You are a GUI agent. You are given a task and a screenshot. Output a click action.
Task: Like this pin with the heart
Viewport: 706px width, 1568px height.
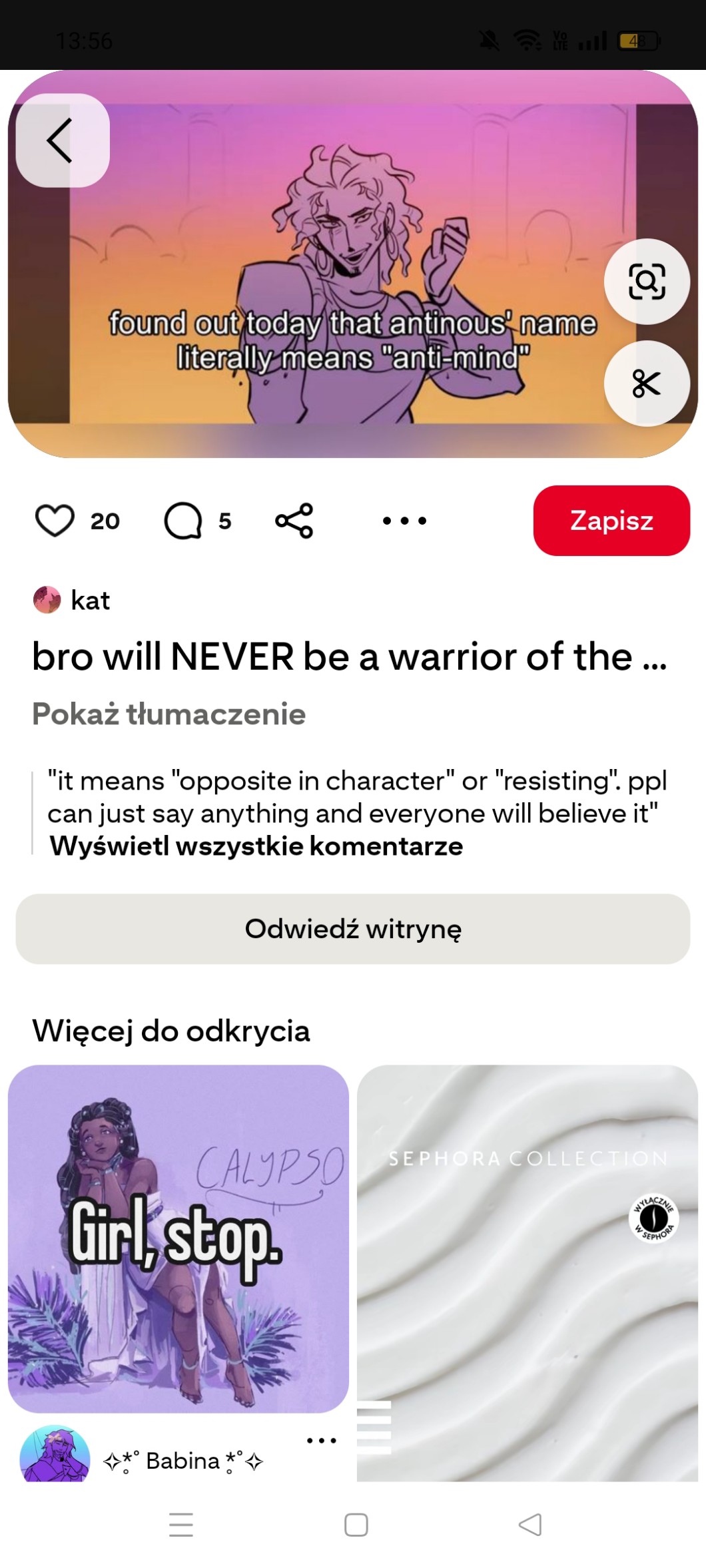[x=55, y=521]
